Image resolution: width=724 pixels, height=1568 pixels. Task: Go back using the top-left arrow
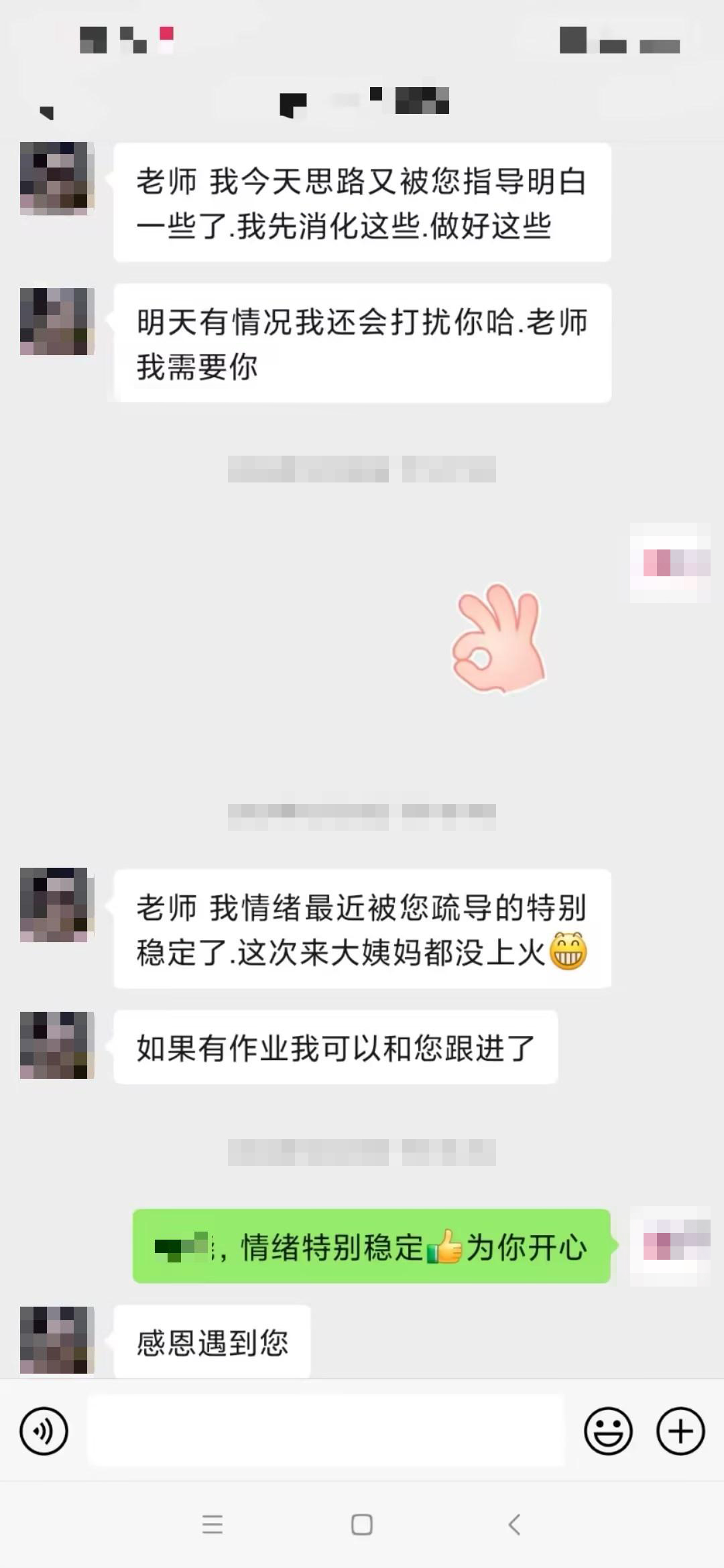click(x=46, y=113)
